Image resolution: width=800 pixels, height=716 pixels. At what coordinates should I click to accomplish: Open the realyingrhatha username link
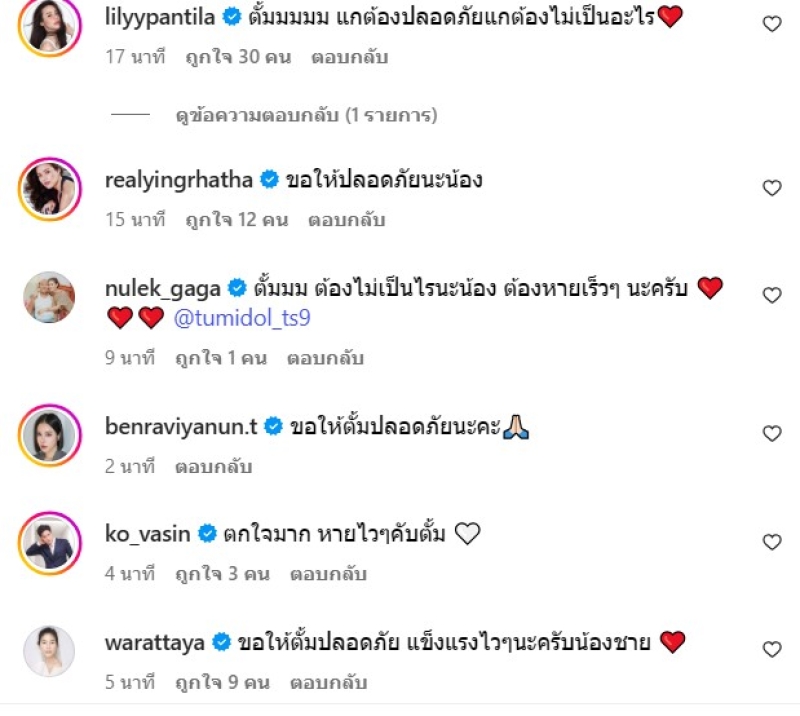[x=179, y=180]
